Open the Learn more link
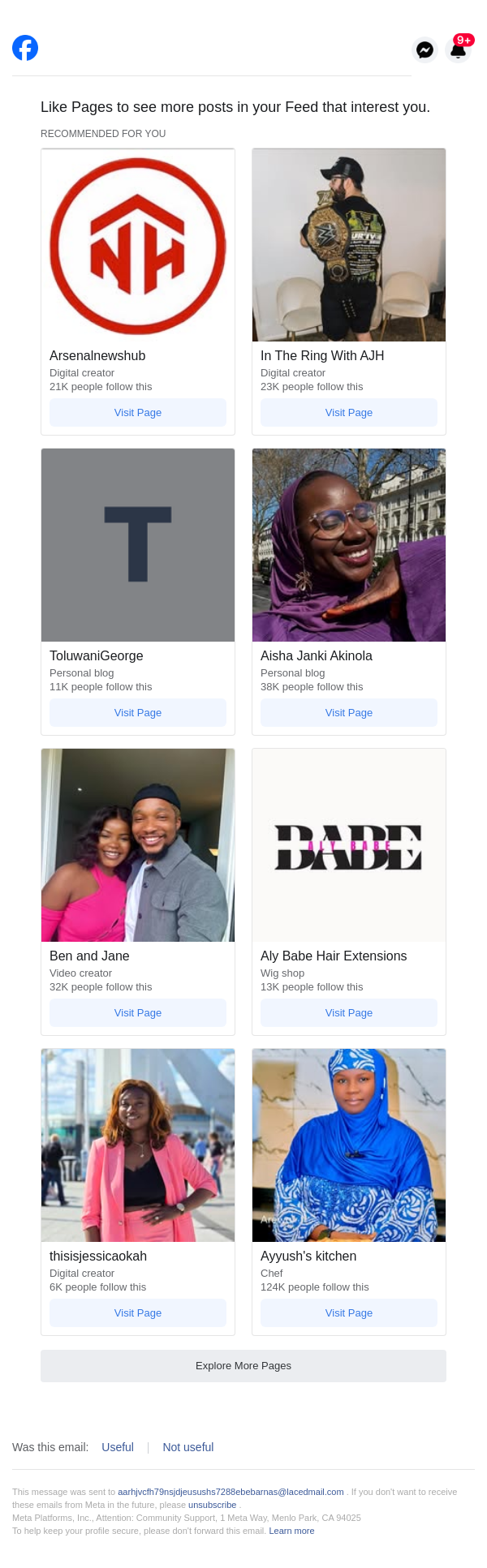487x1568 pixels. click(x=291, y=1531)
